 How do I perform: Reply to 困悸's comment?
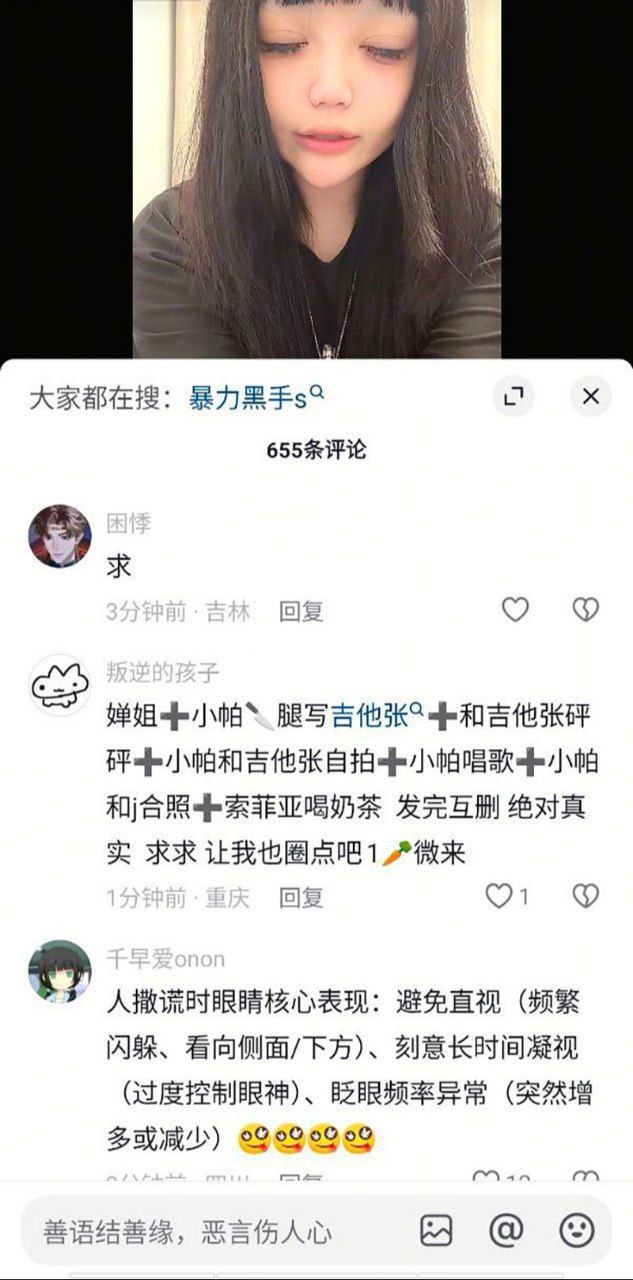(301, 611)
